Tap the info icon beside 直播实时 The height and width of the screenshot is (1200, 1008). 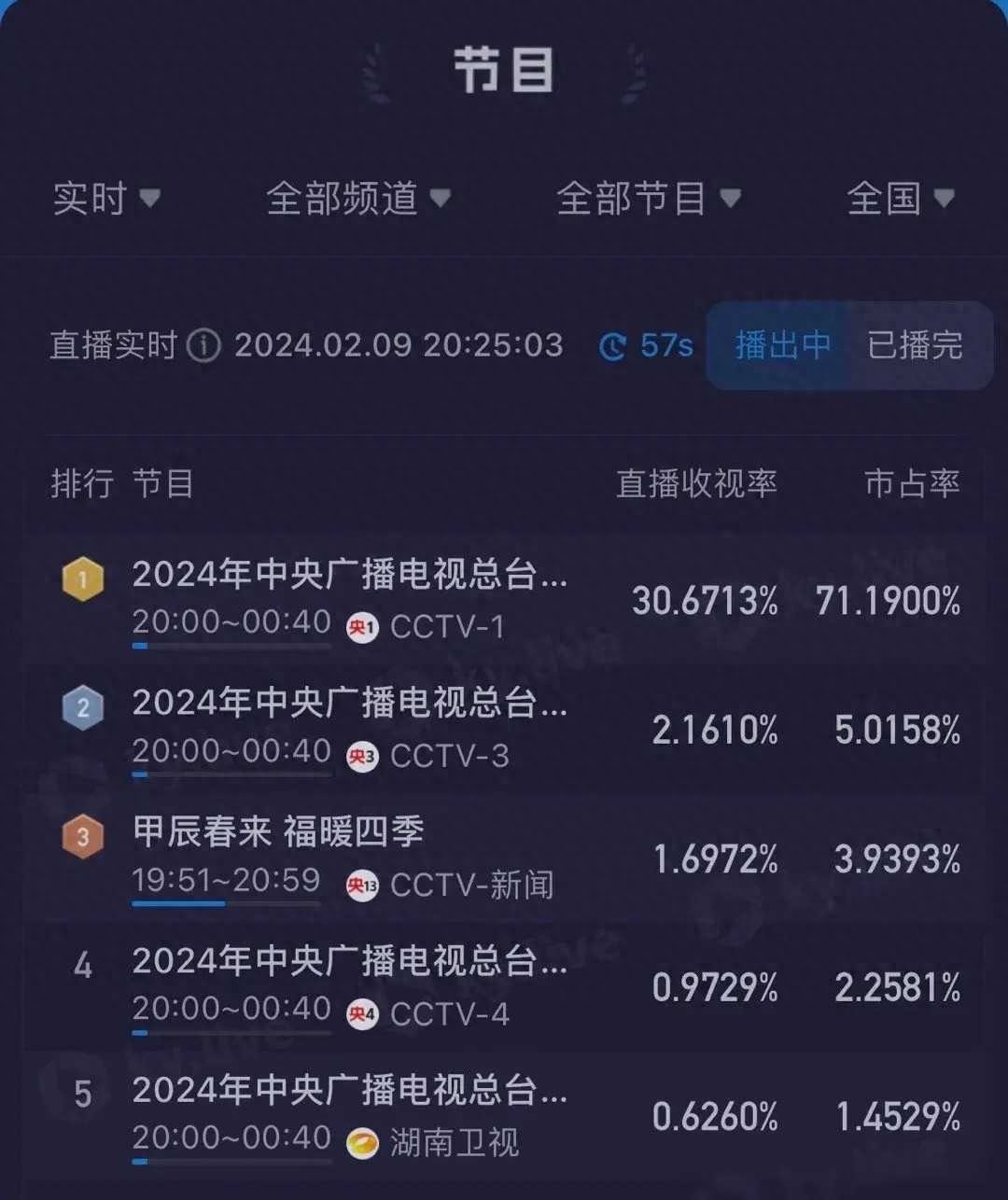click(x=203, y=346)
